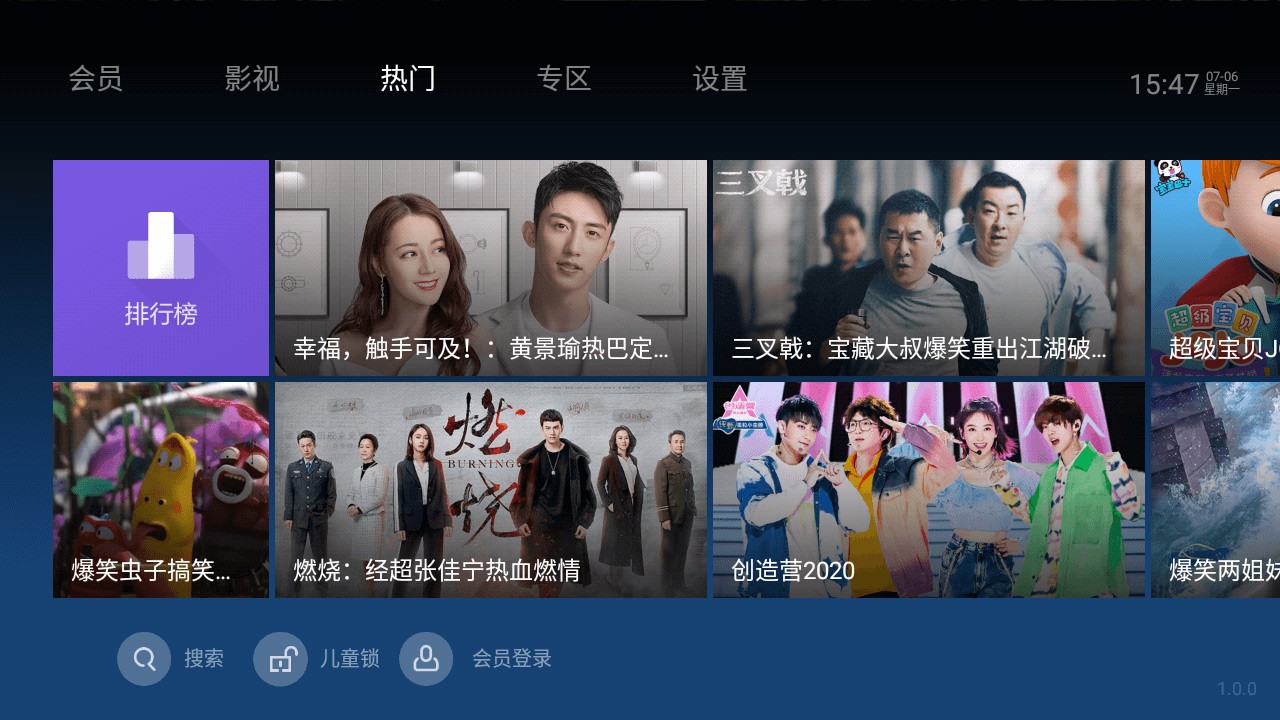The image size is (1280, 720).
Task: Open the 创造营2020 show card
Action: coord(929,490)
